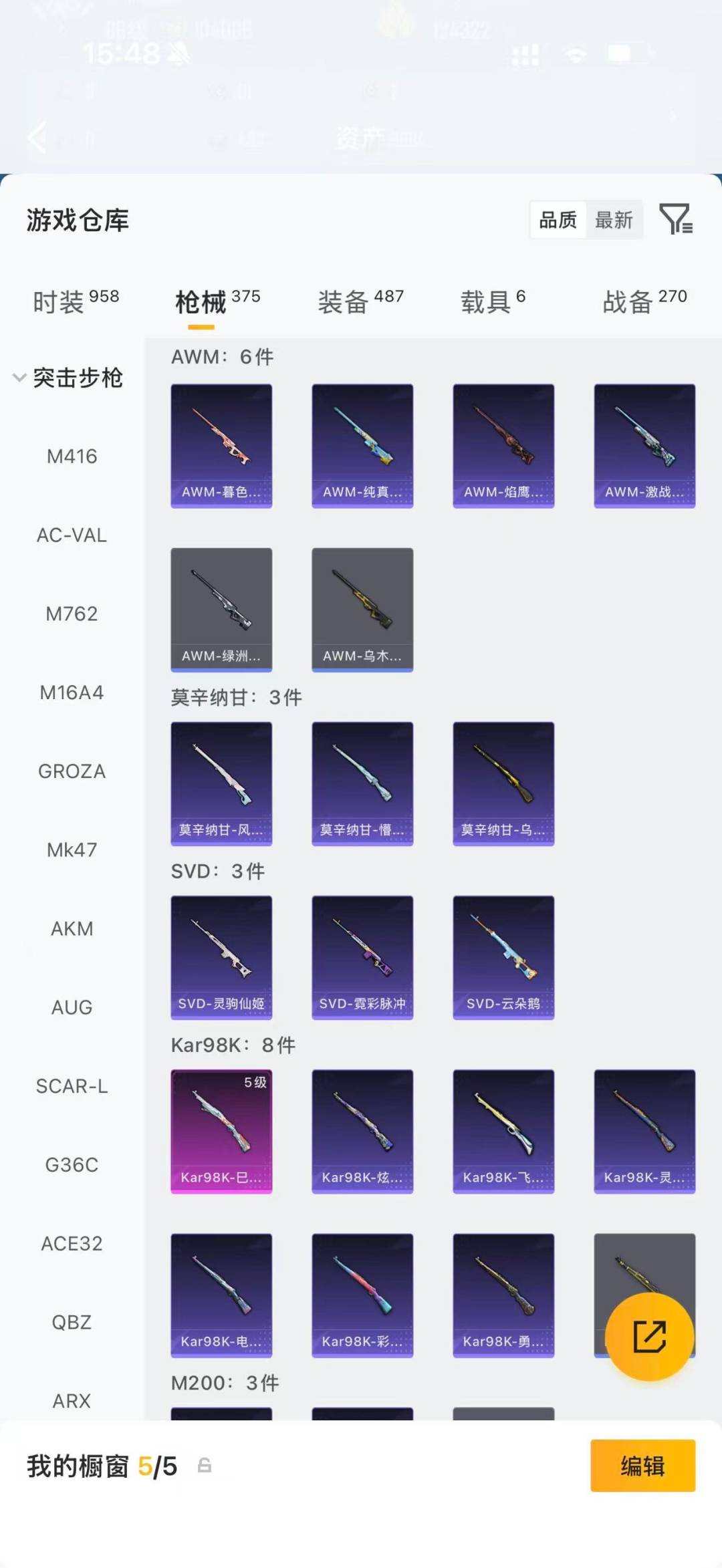722x1568 pixels.
Task: Tap the yellow share floating button
Action: click(x=648, y=1337)
